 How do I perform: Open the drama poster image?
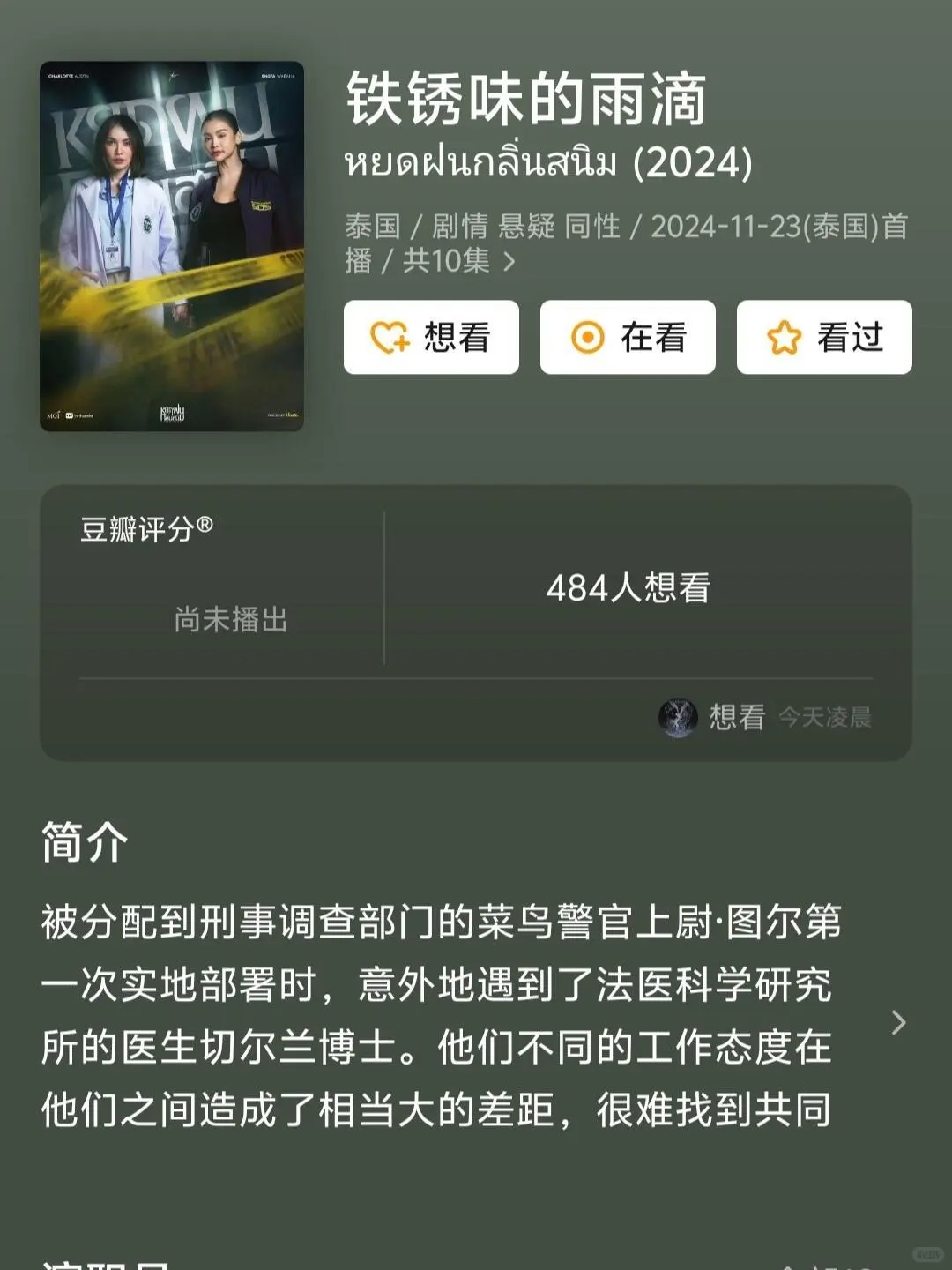click(x=172, y=246)
